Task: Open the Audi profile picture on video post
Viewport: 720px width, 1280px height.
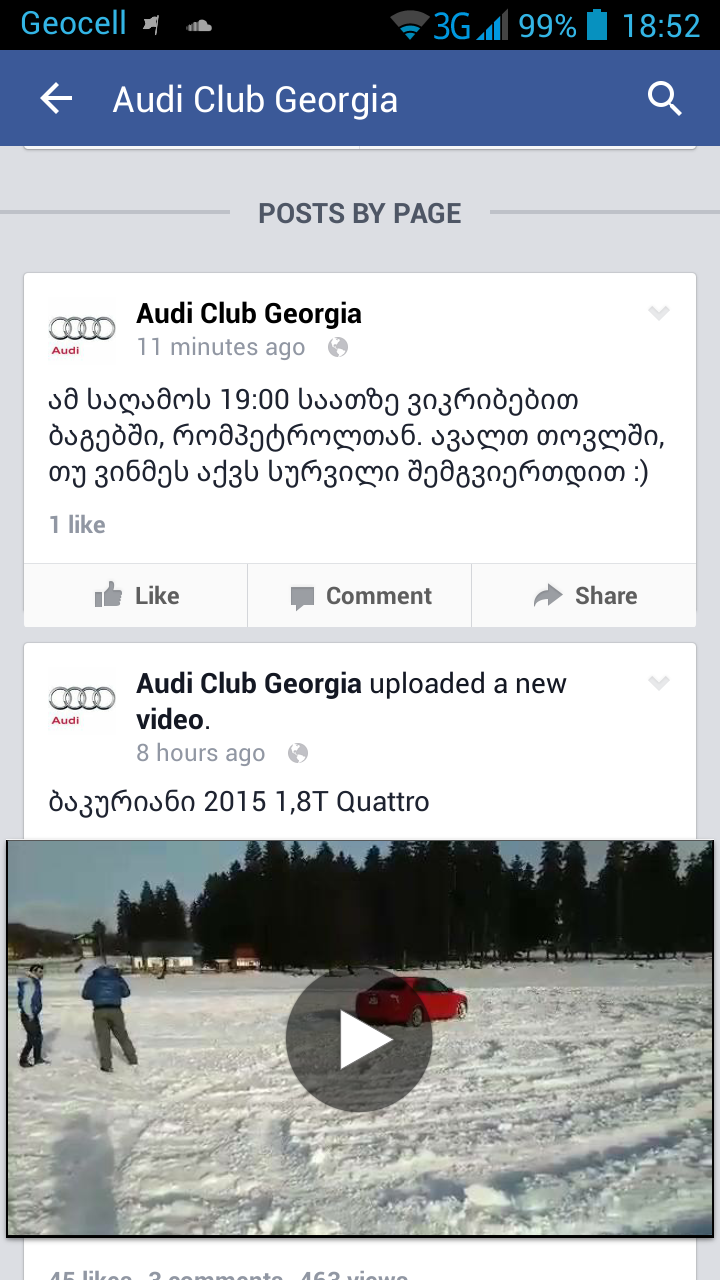Action: pyautogui.click(x=82, y=701)
